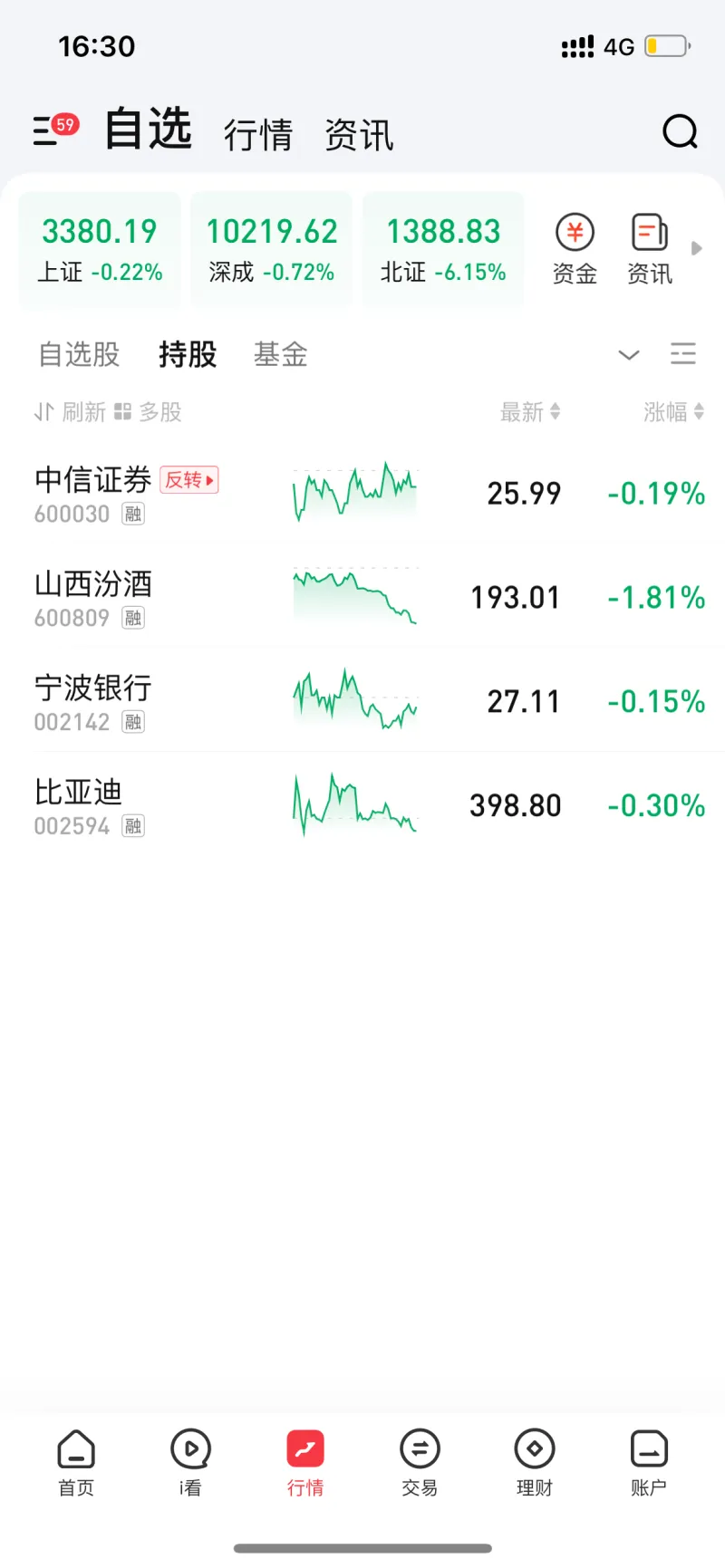Sort stocks by 最新 price column
This screenshot has width=725, height=1568.
[530, 412]
